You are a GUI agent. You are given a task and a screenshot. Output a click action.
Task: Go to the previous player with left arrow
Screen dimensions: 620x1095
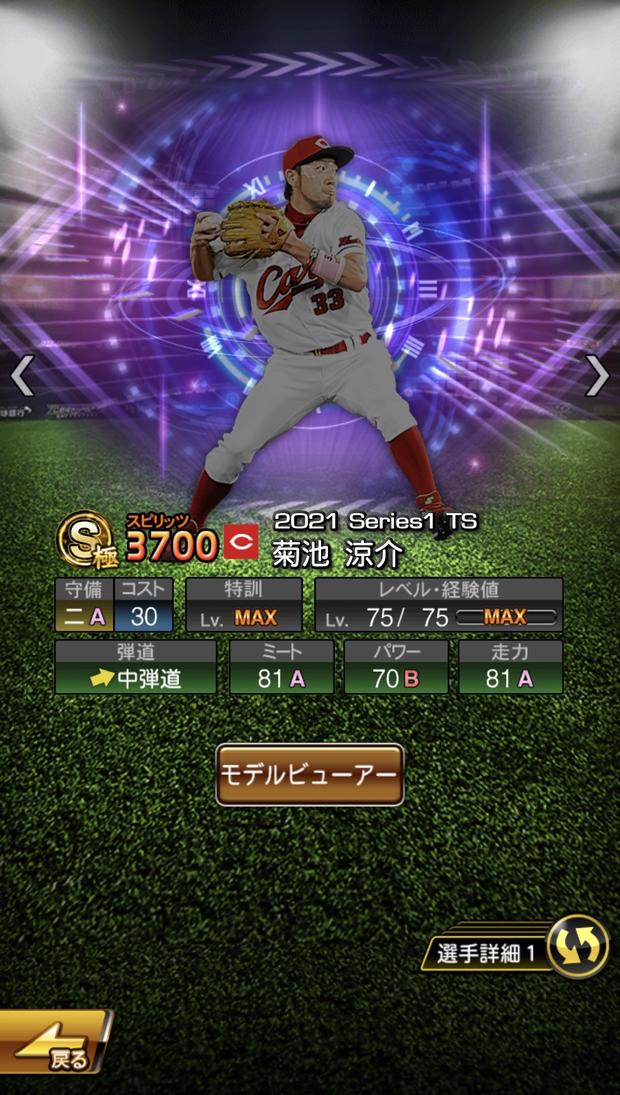[x=22, y=376]
